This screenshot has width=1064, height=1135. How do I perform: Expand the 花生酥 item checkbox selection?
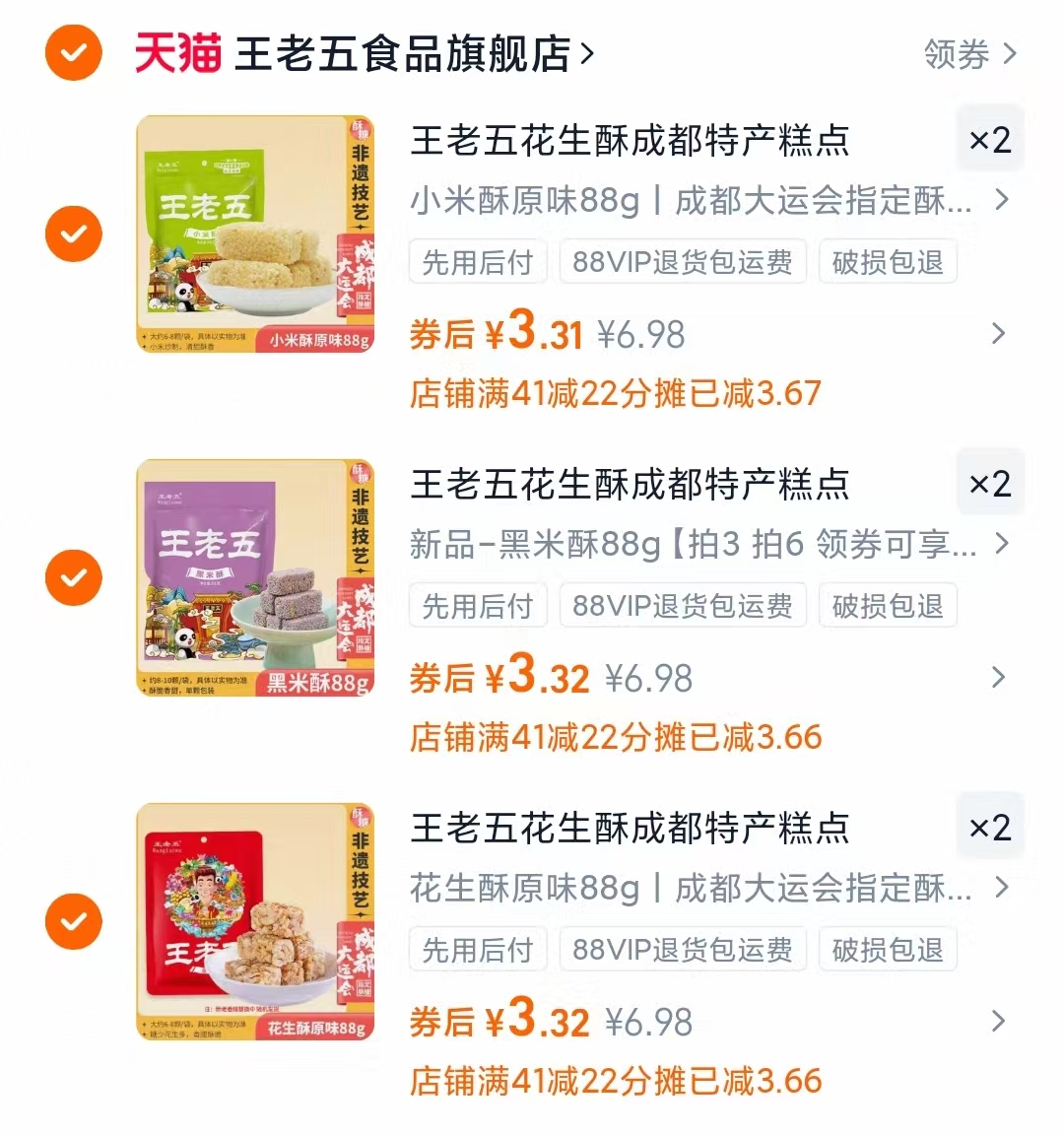(73, 921)
